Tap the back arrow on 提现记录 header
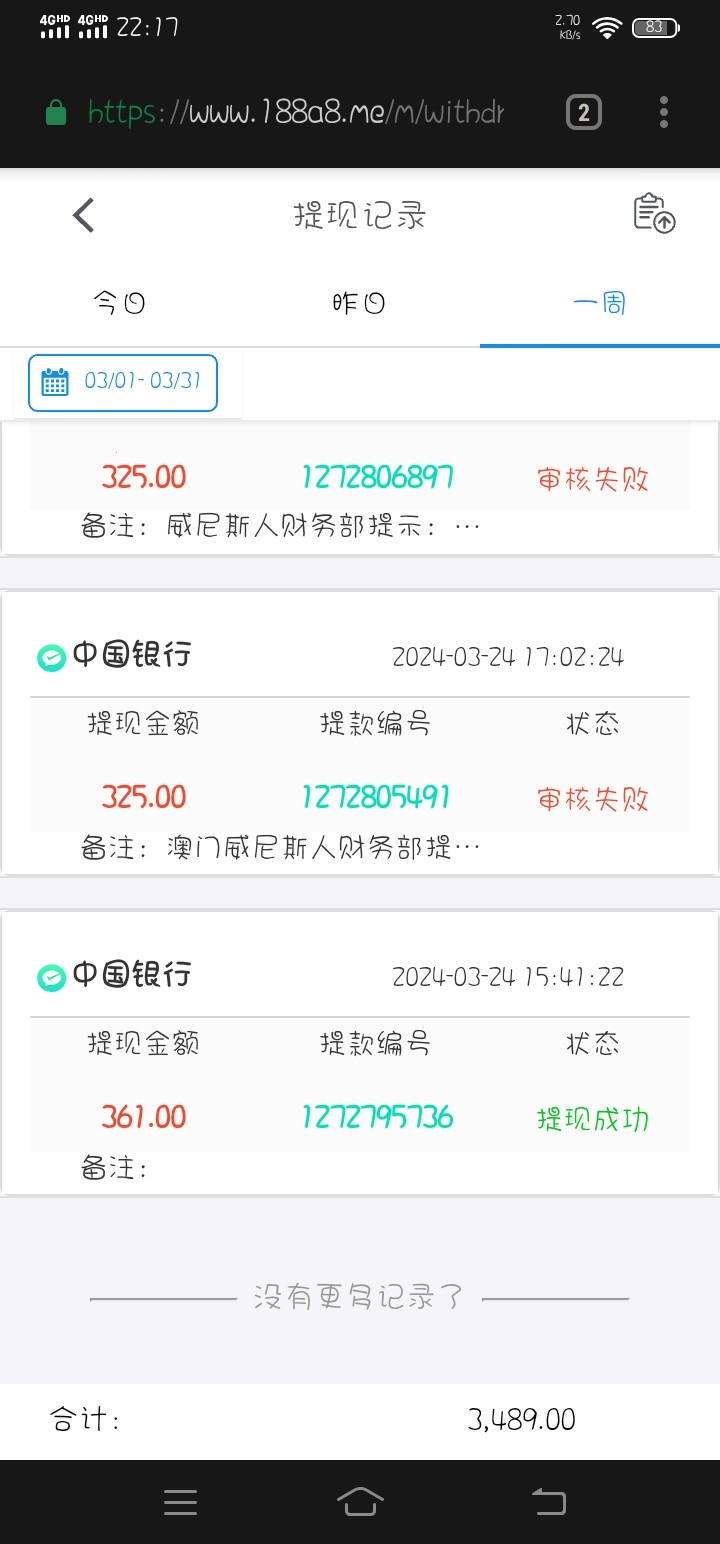Screen dimensions: 720x1544 click(83, 214)
